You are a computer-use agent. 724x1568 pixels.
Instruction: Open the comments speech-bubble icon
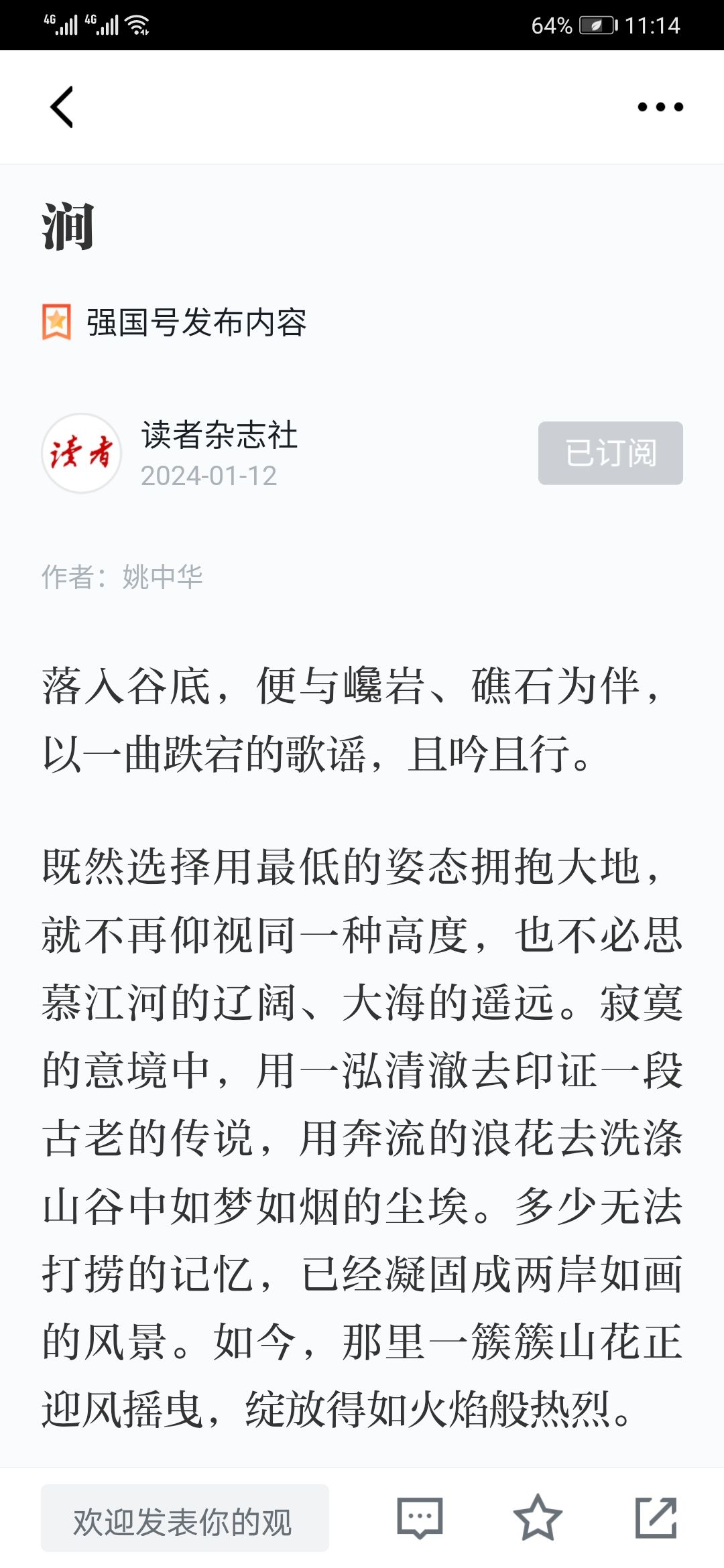pos(420,1518)
